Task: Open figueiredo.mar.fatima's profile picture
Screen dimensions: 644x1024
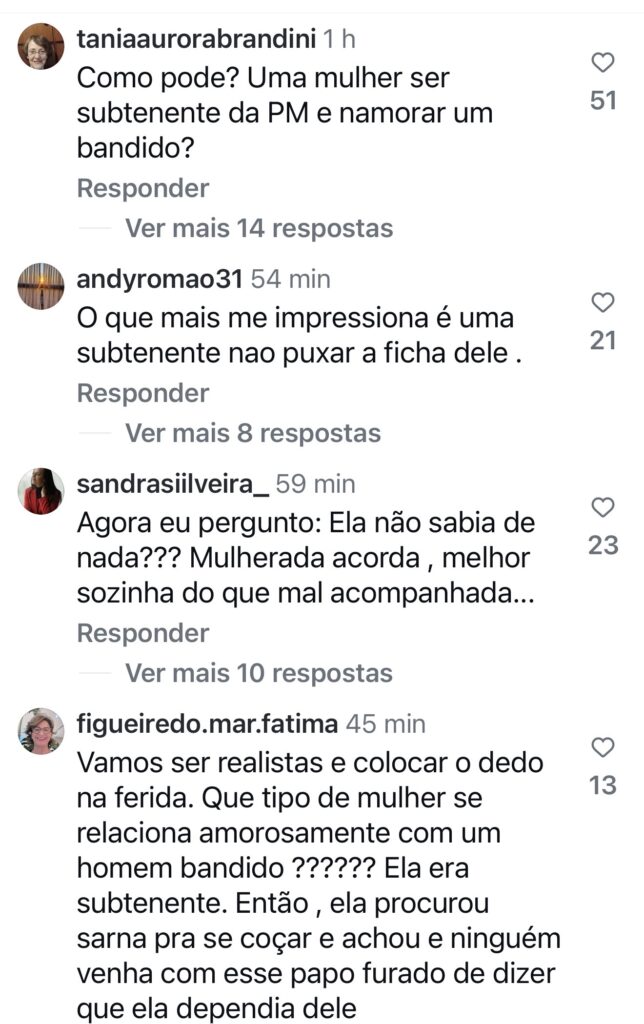Action: [41, 731]
